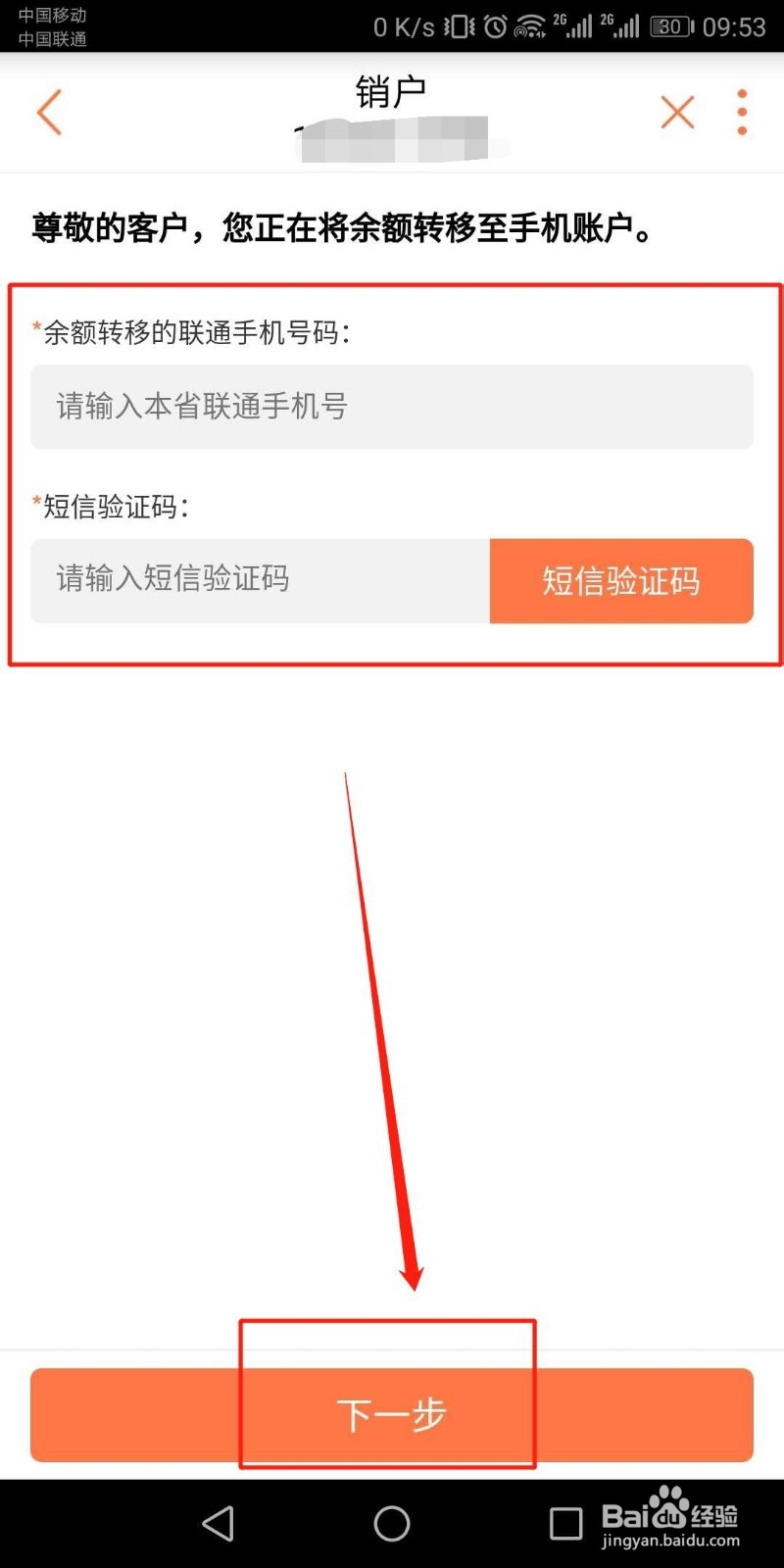
Task: Tap the battery indicator showing 30
Action: 670,26
